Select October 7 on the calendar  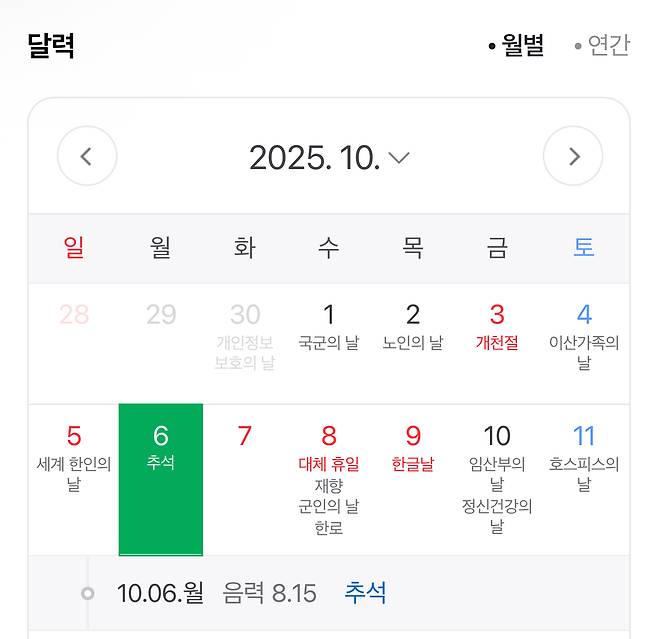[245, 437]
